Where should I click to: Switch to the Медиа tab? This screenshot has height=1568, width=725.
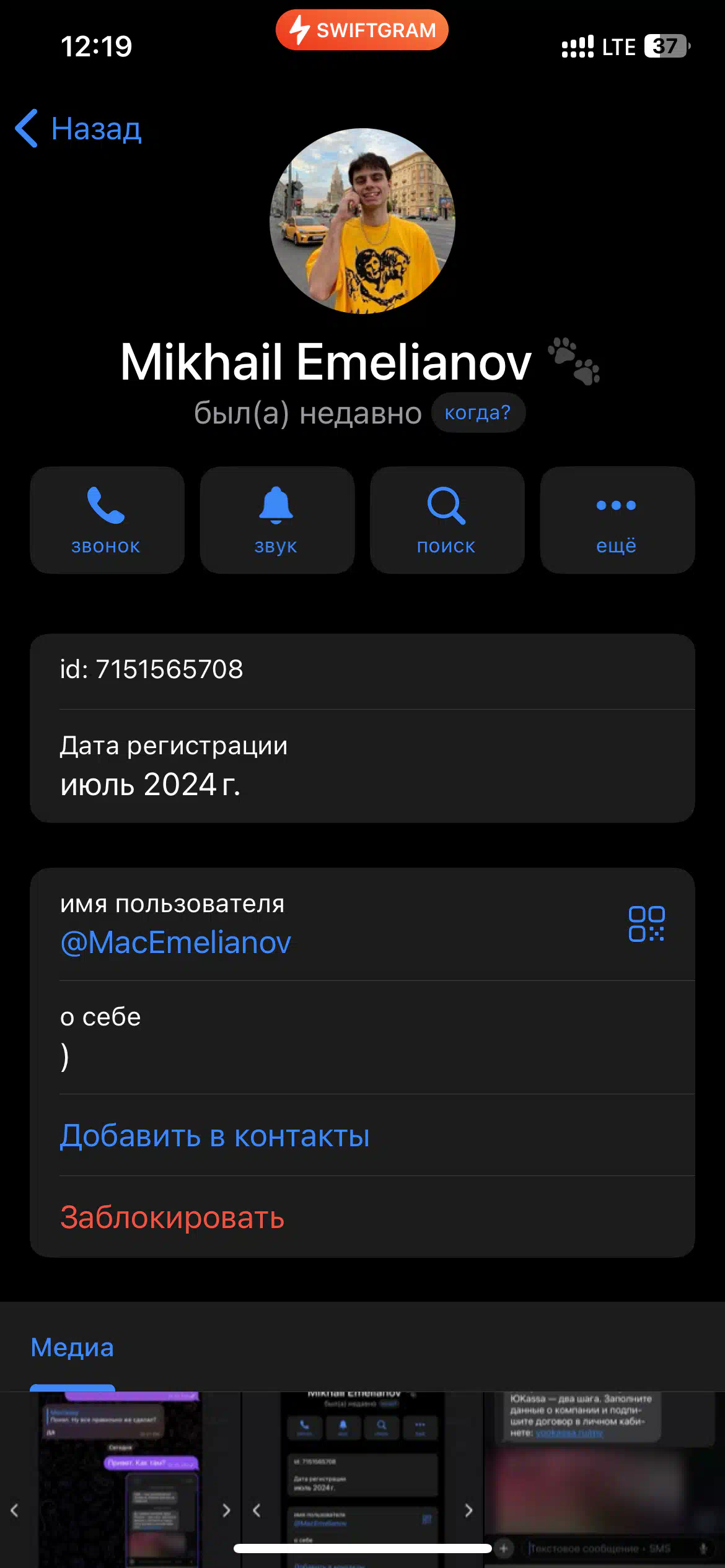pos(72,1348)
